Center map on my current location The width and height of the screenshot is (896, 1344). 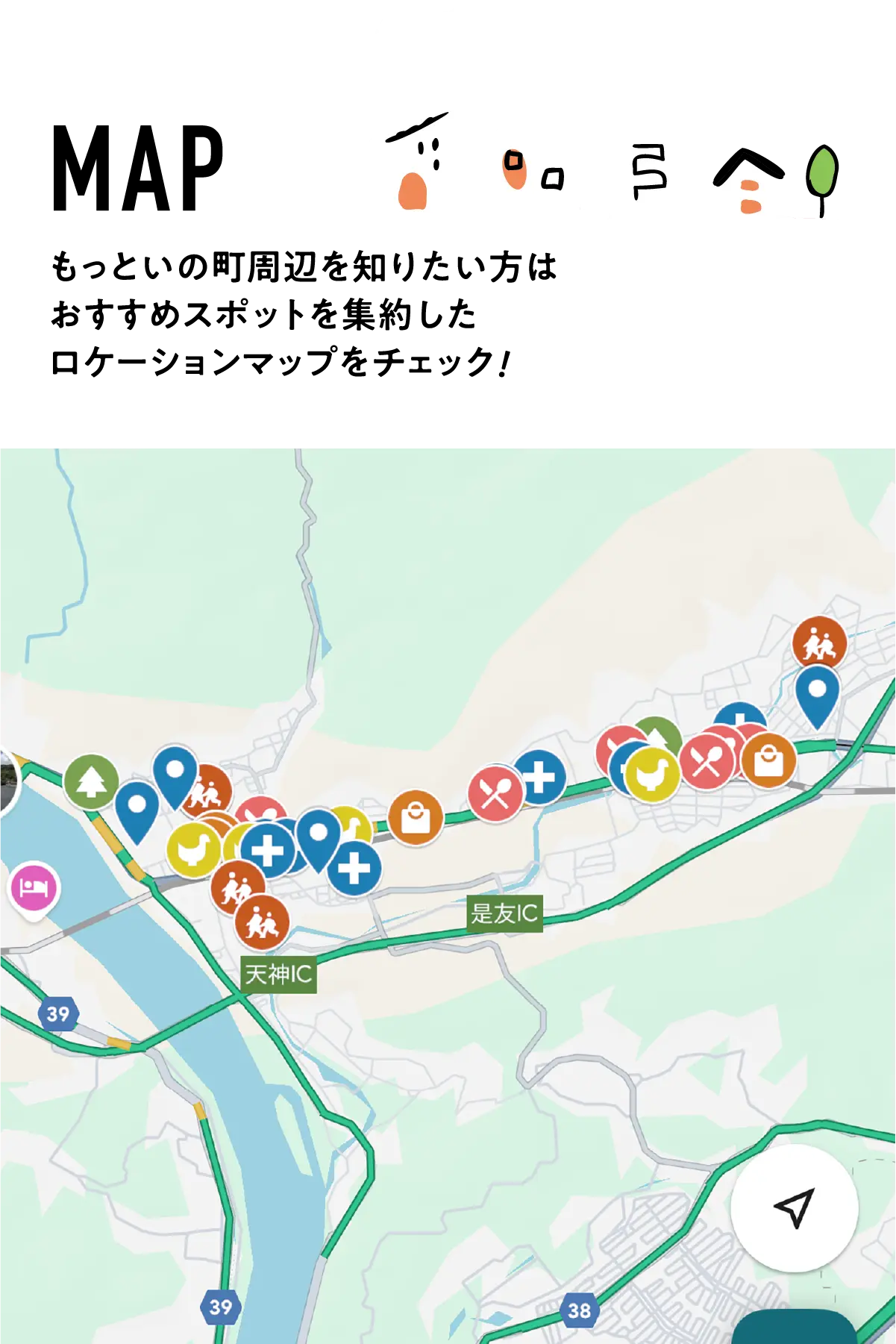[x=794, y=1207]
